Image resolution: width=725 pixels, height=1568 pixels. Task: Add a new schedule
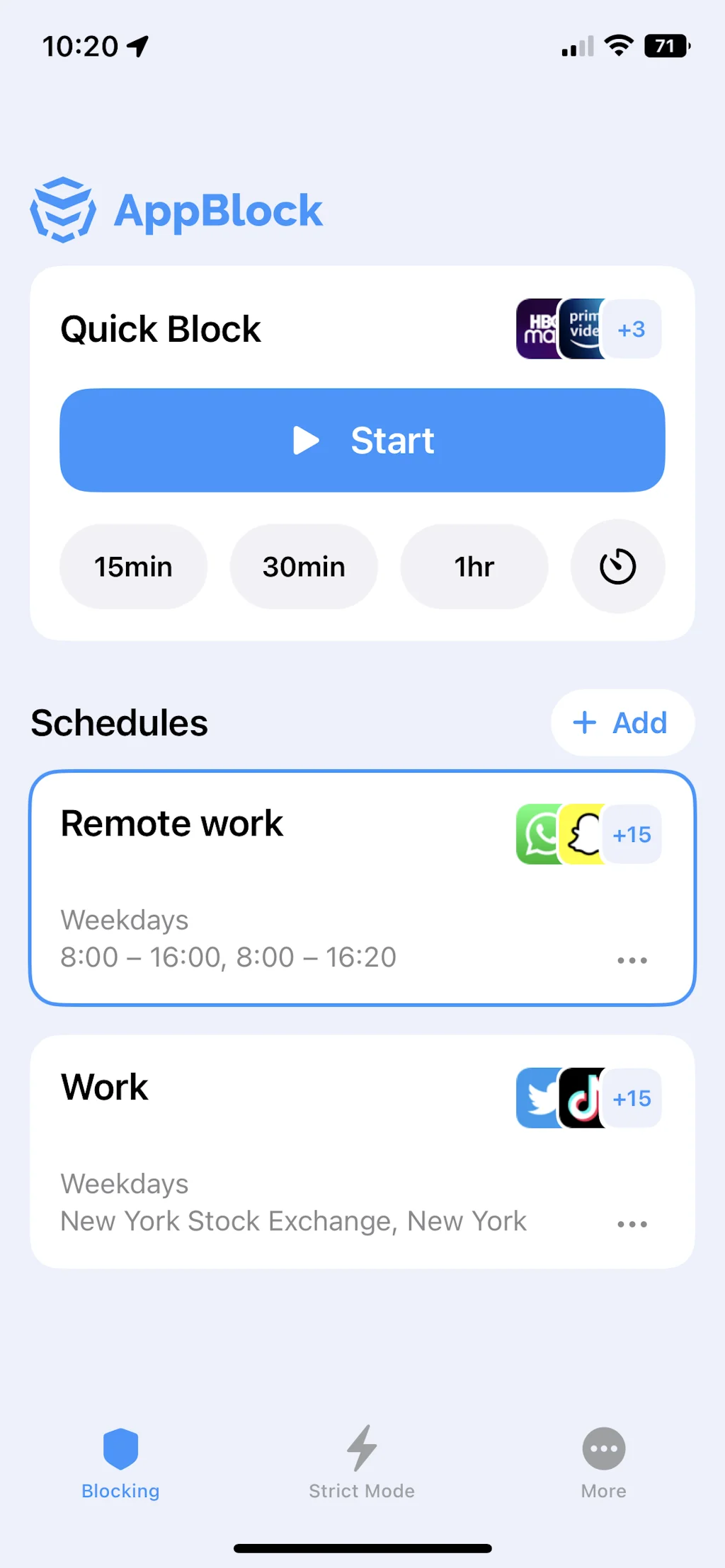[x=622, y=722]
